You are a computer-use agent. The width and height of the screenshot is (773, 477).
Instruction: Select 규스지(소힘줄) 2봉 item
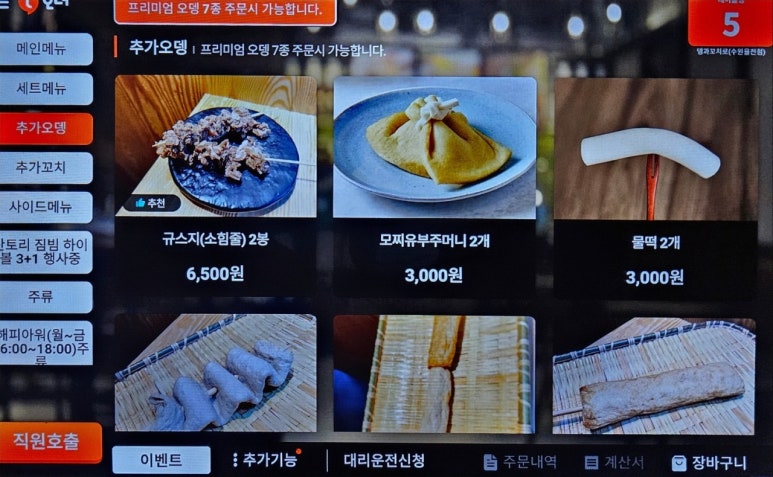[215, 185]
